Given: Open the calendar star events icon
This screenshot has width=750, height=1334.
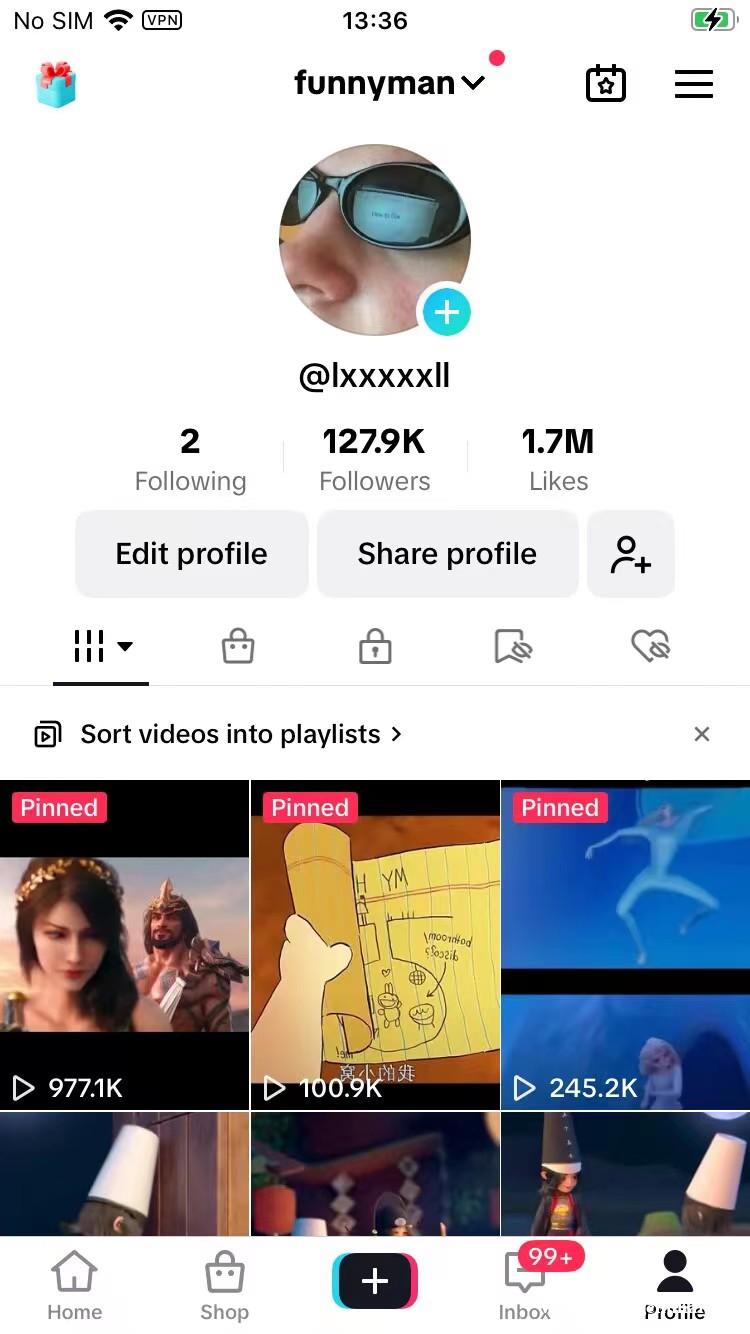Looking at the screenshot, I should tap(605, 84).
